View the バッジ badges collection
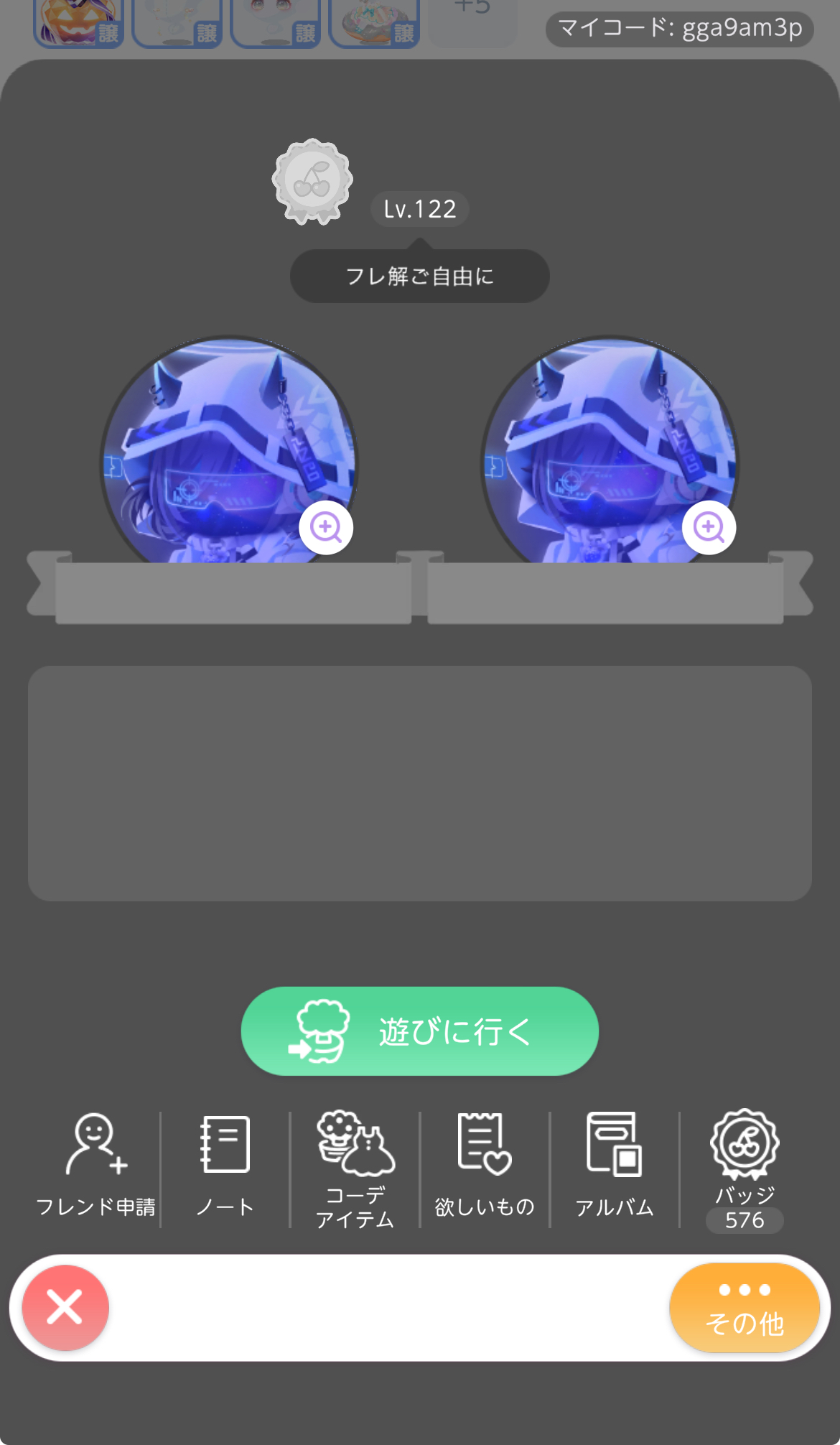The image size is (840, 1445). (745, 1167)
